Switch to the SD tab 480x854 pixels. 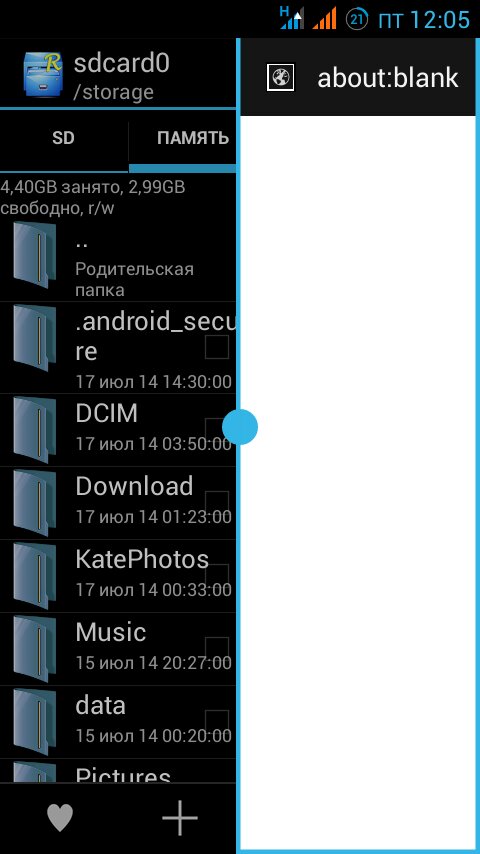pyautogui.click(x=63, y=138)
